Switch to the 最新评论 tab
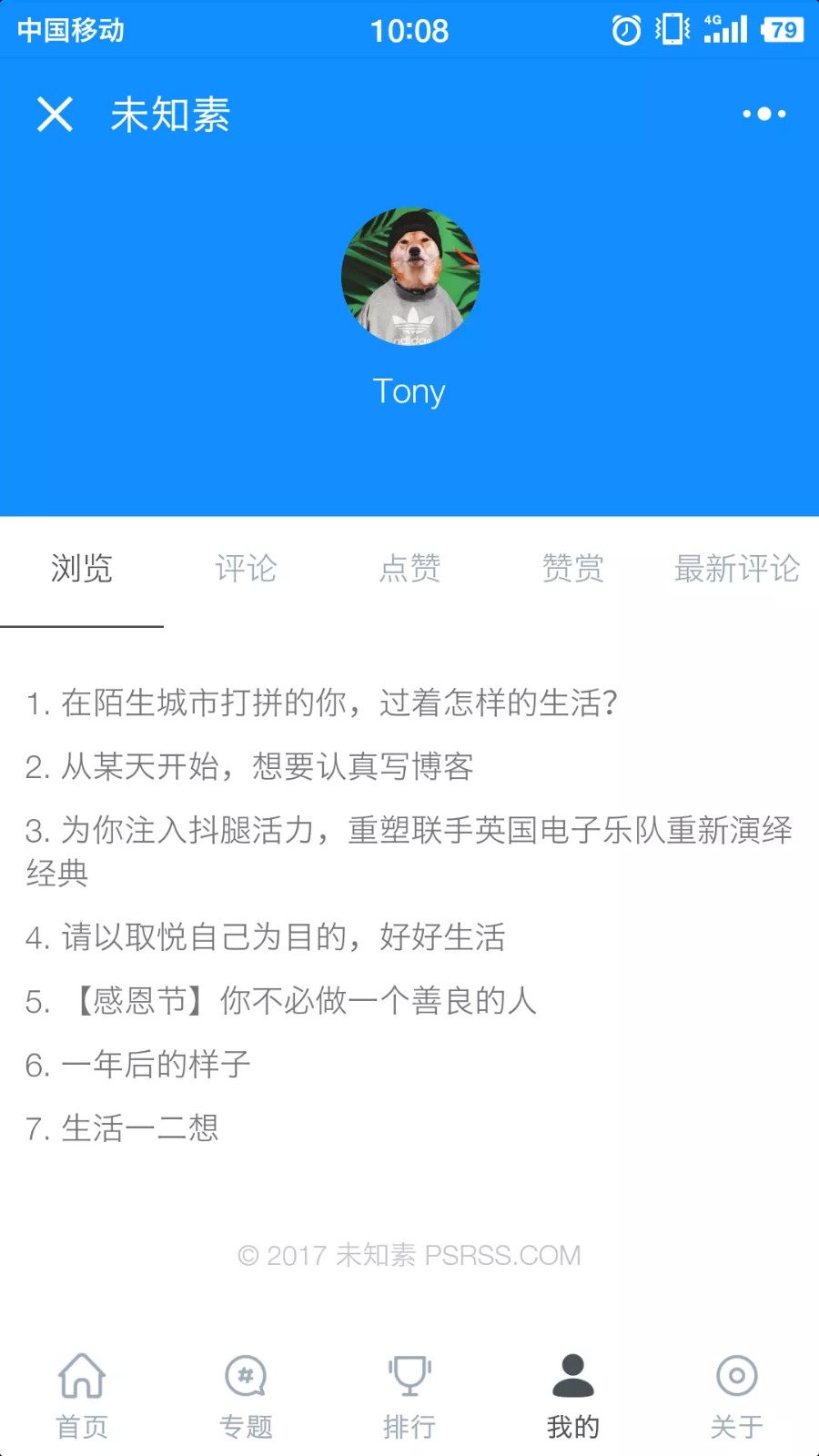The width and height of the screenshot is (819, 1456). pyautogui.click(x=737, y=569)
